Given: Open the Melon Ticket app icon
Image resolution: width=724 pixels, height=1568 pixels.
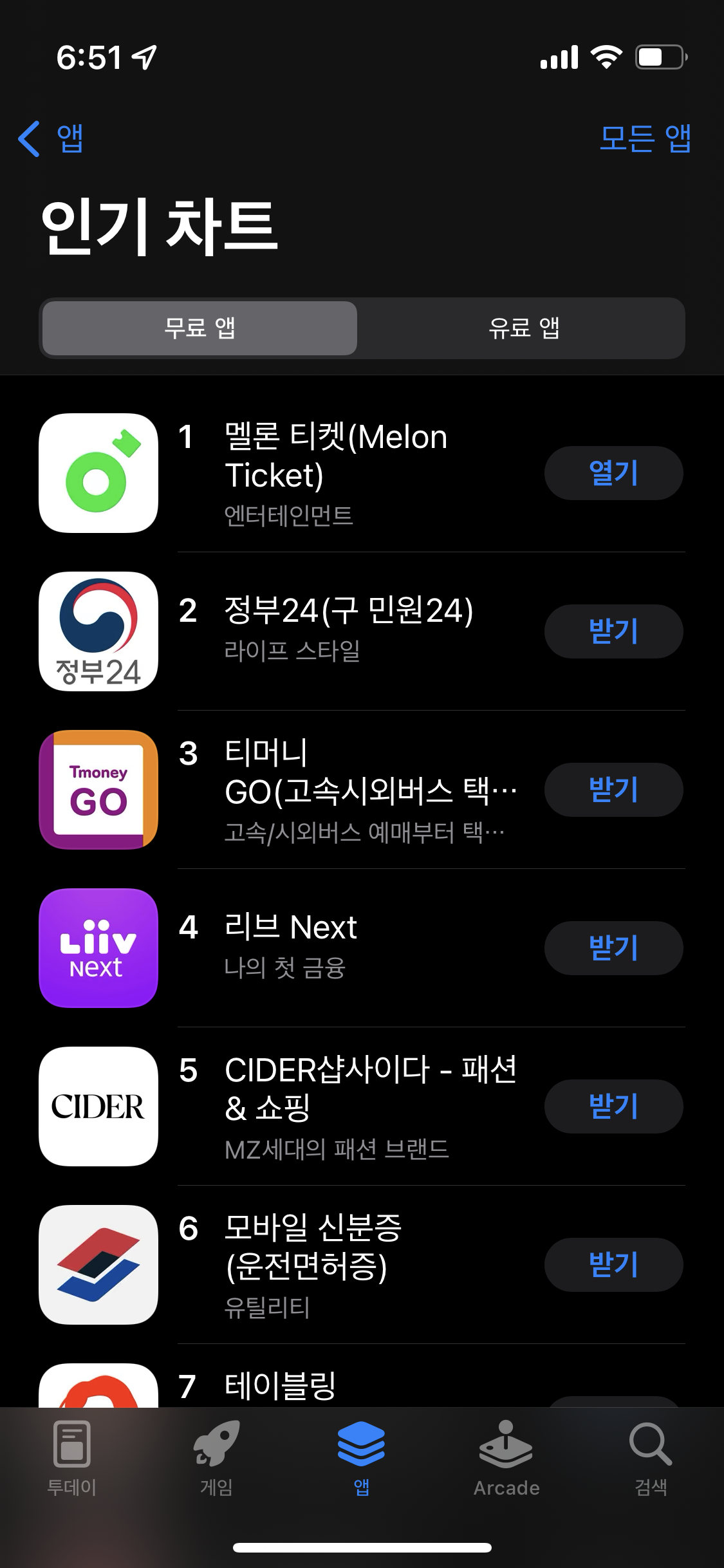Looking at the screenshot, I should tap(98, 472).
